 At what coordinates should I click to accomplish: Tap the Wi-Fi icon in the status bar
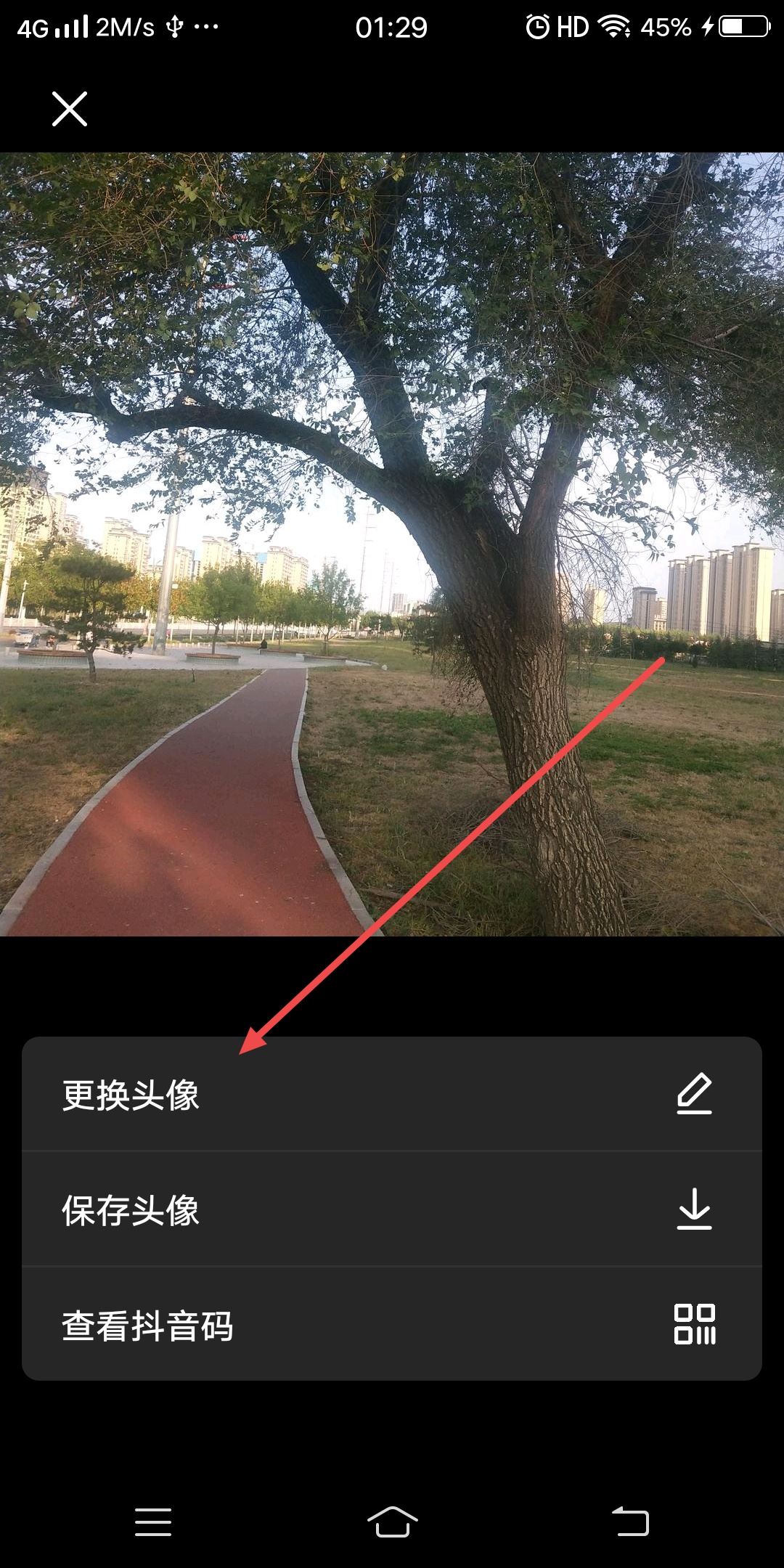coord(612,27)
